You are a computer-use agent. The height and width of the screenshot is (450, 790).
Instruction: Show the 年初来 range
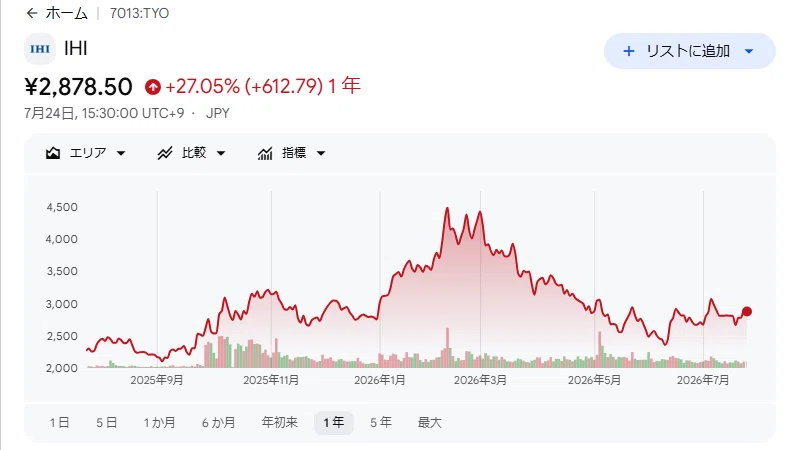click(x=280, y=422)
